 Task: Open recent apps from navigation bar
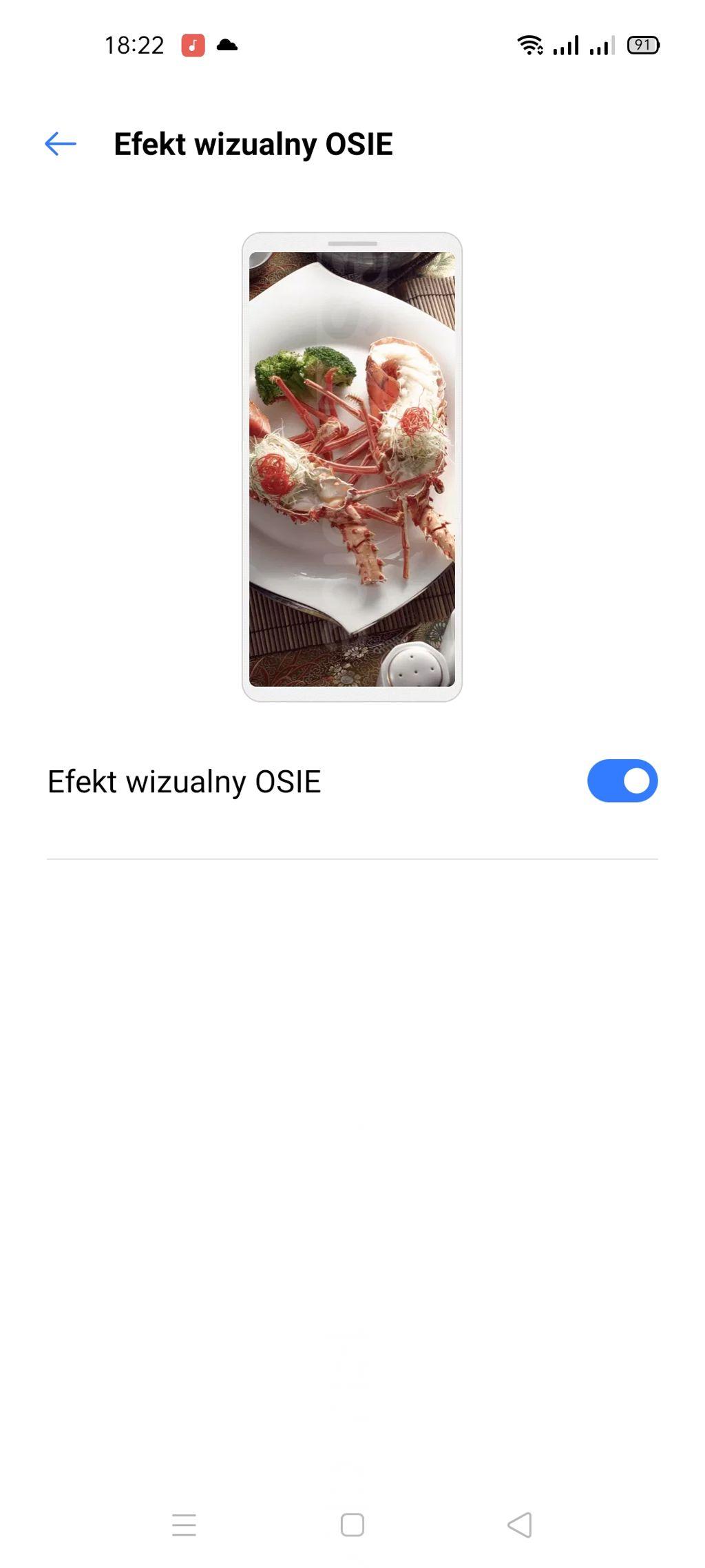[184, 1525]
